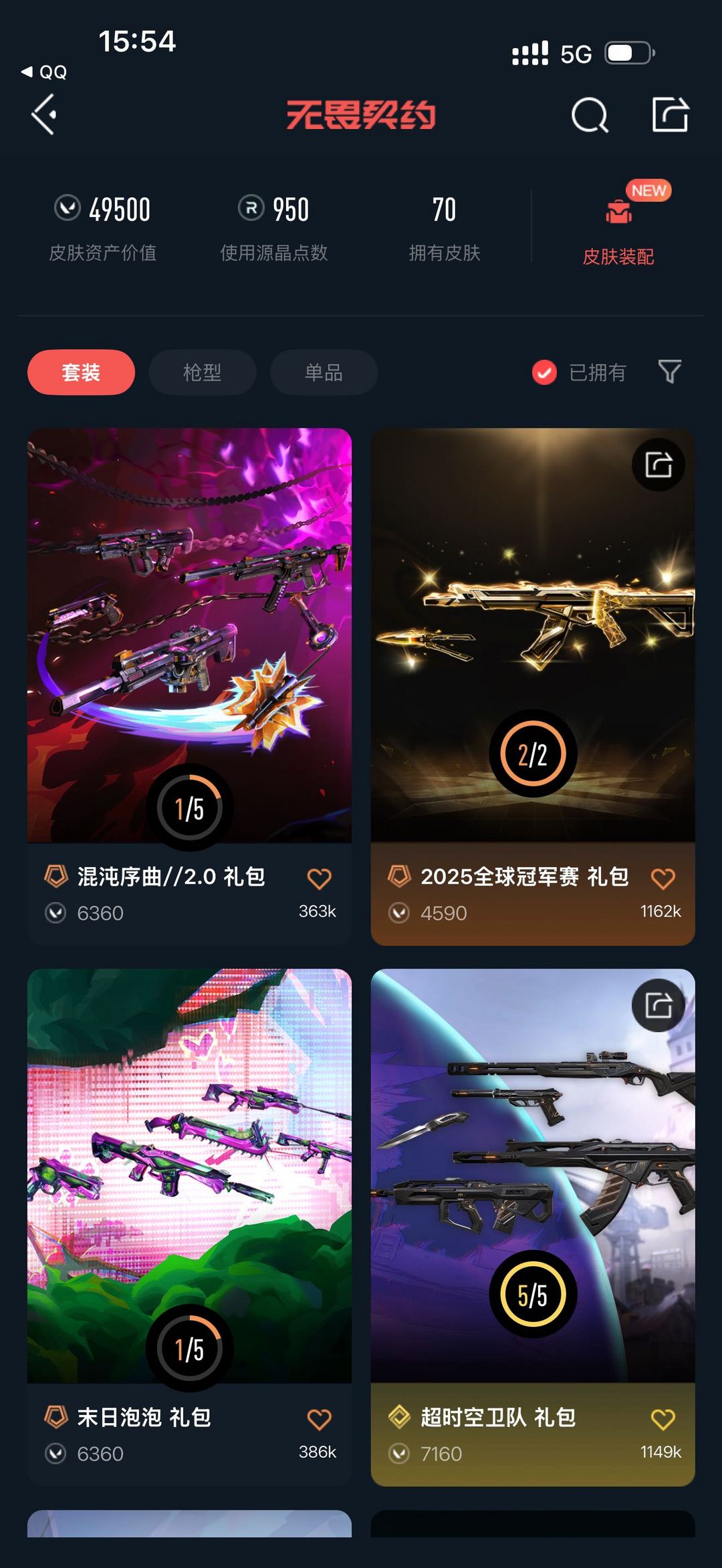Switch to the 枪型 tab

point(202,372)
